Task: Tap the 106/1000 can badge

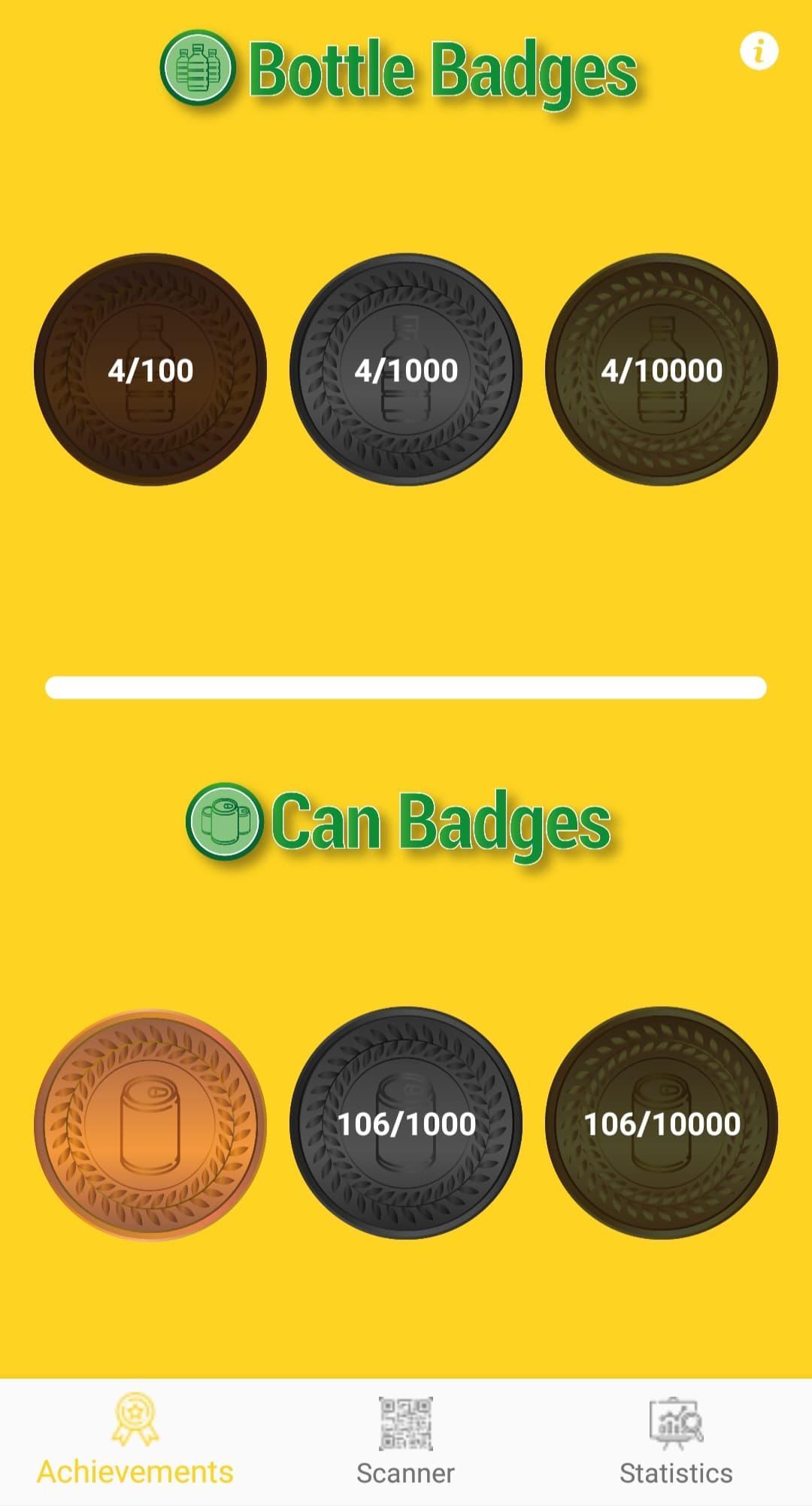Action: pyautogui.click(x=406, y=1124)
